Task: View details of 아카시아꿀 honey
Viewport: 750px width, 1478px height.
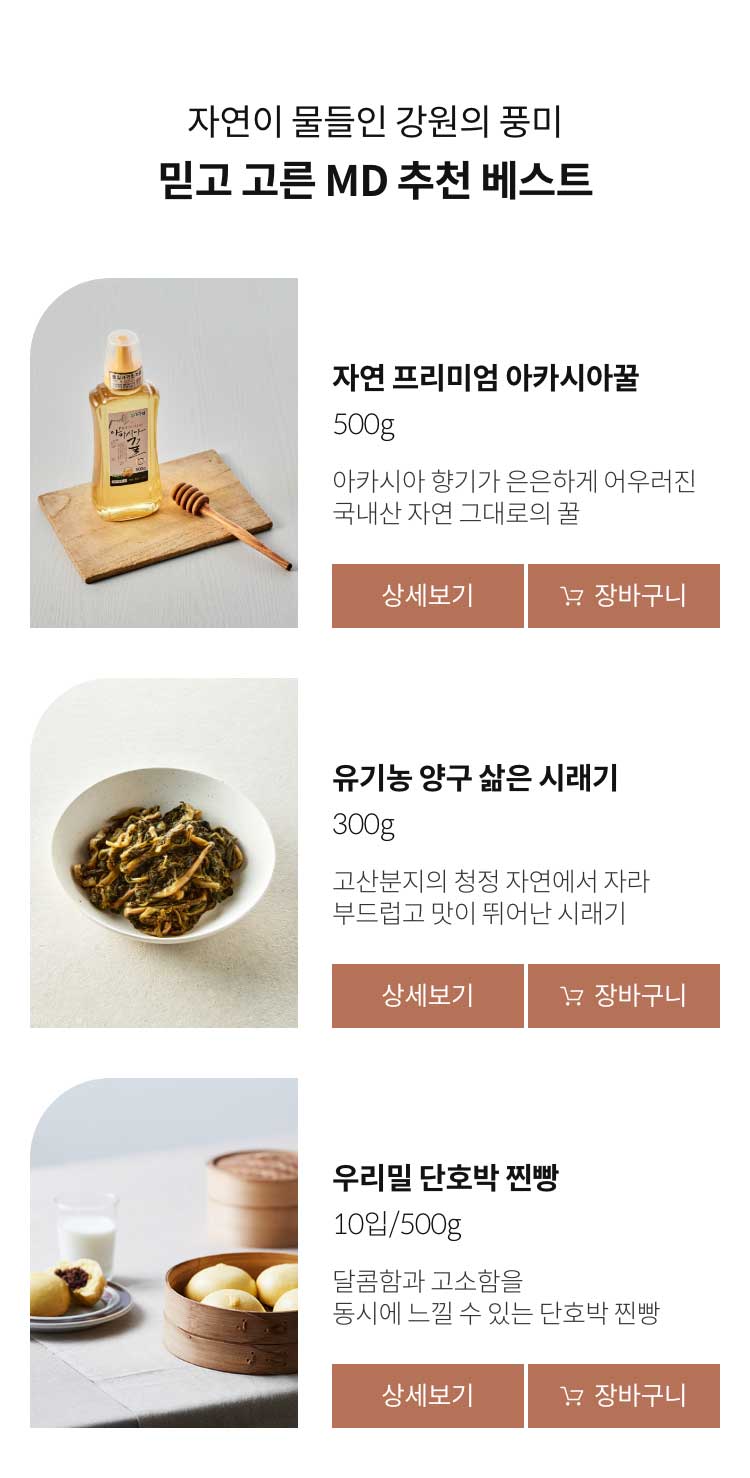Action: click(427, 596)
